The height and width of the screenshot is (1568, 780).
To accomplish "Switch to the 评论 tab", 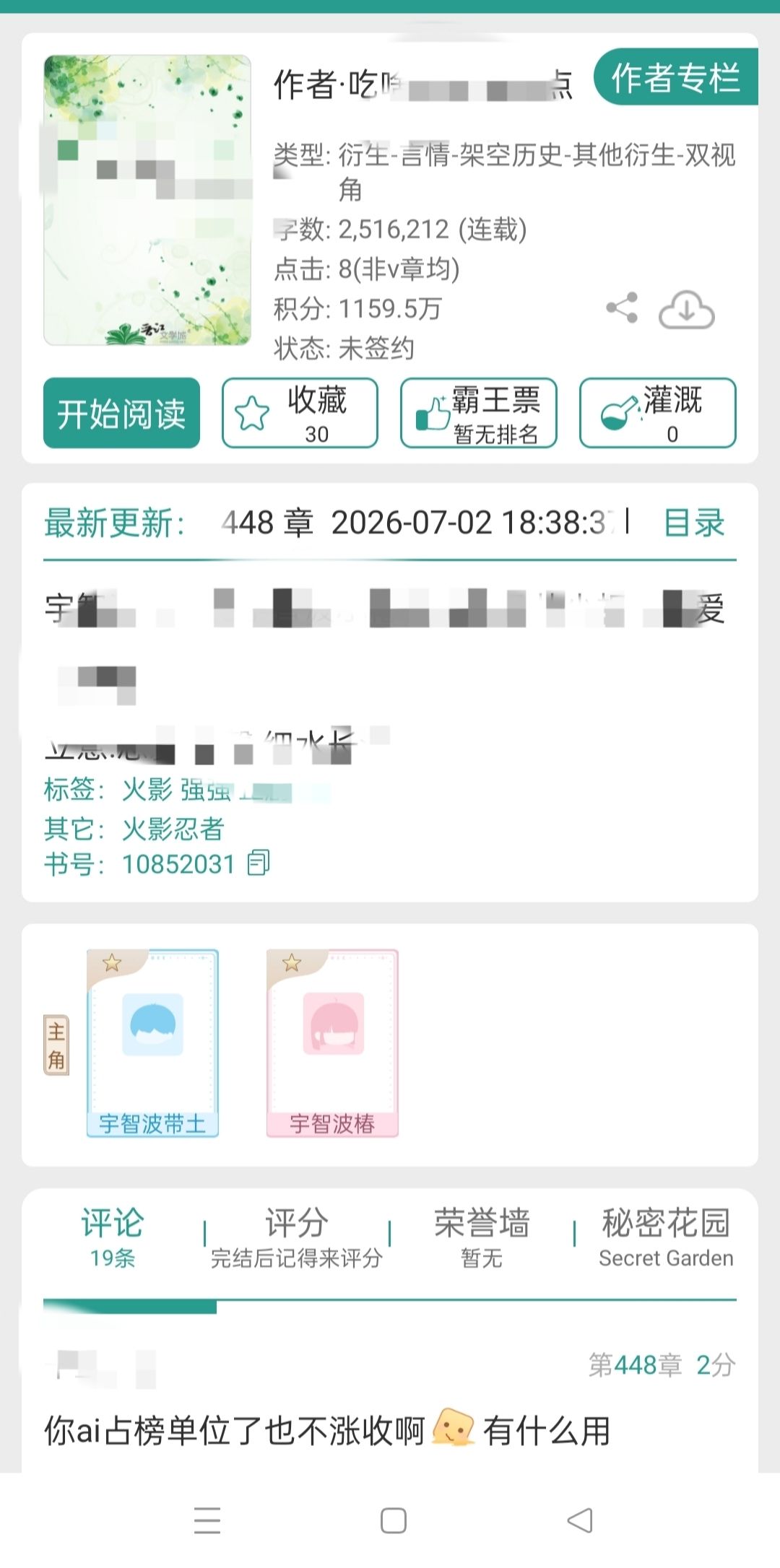I will [x=113, y=1237].
